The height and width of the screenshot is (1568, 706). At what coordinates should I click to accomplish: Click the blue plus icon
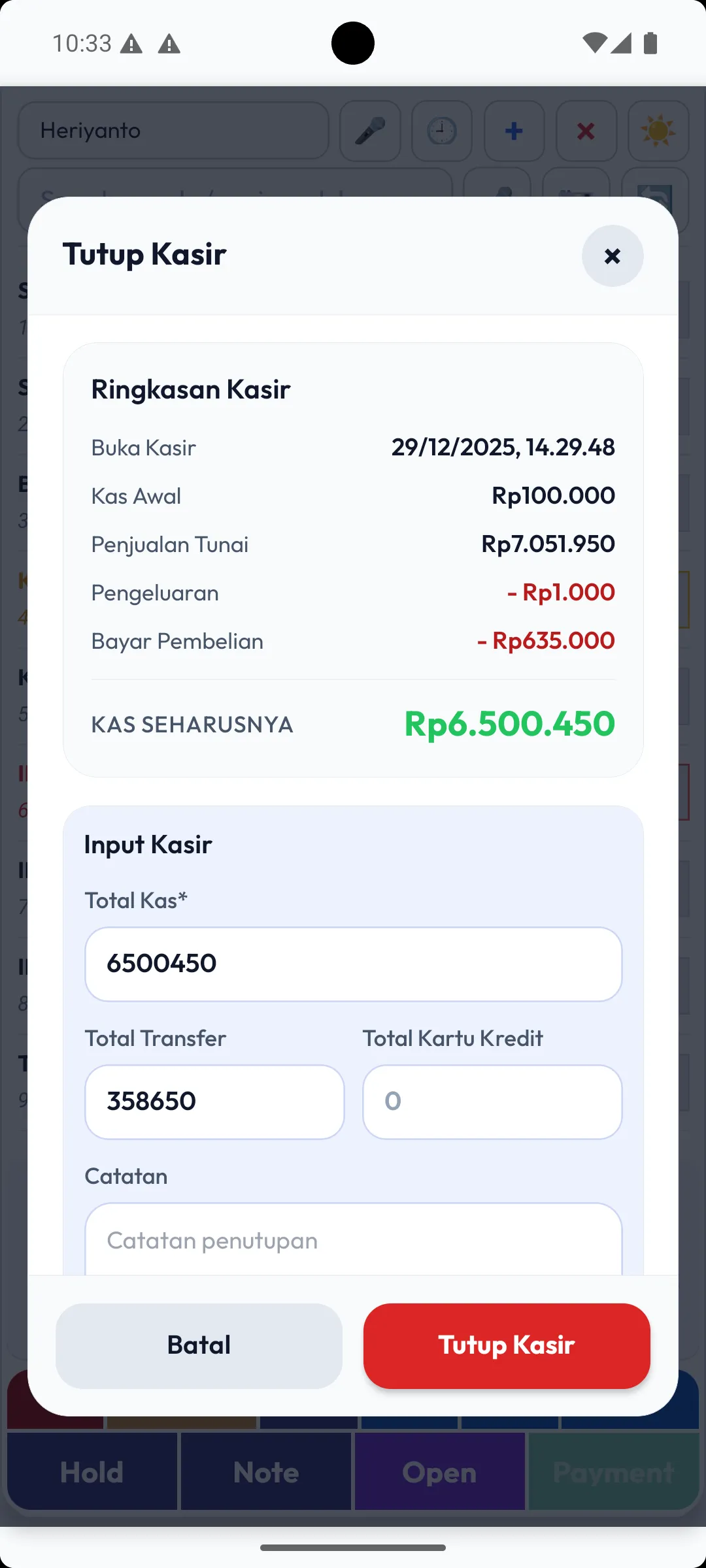click(x=514, y=131)
